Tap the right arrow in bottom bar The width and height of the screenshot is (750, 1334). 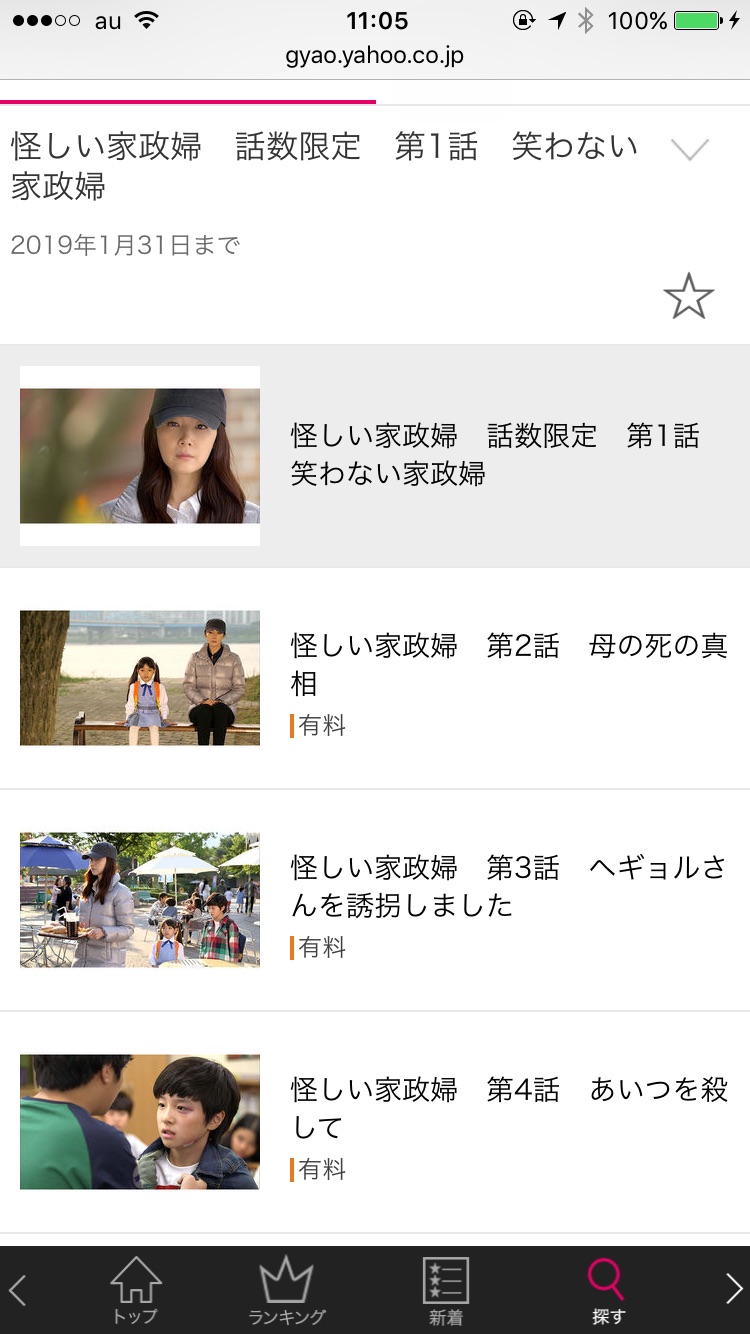pos(733,1290)
